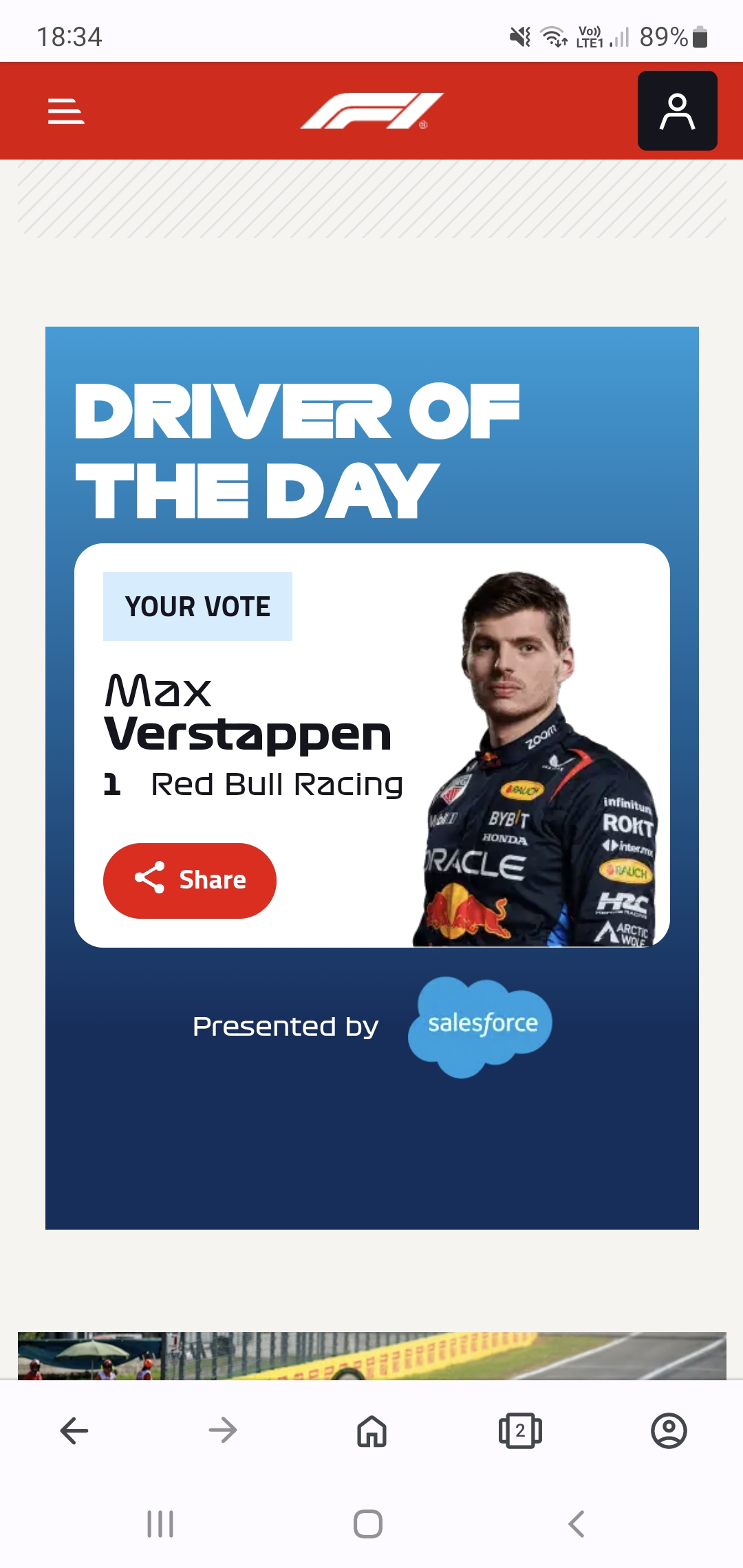View the open browser tabs

[520, 1431]
